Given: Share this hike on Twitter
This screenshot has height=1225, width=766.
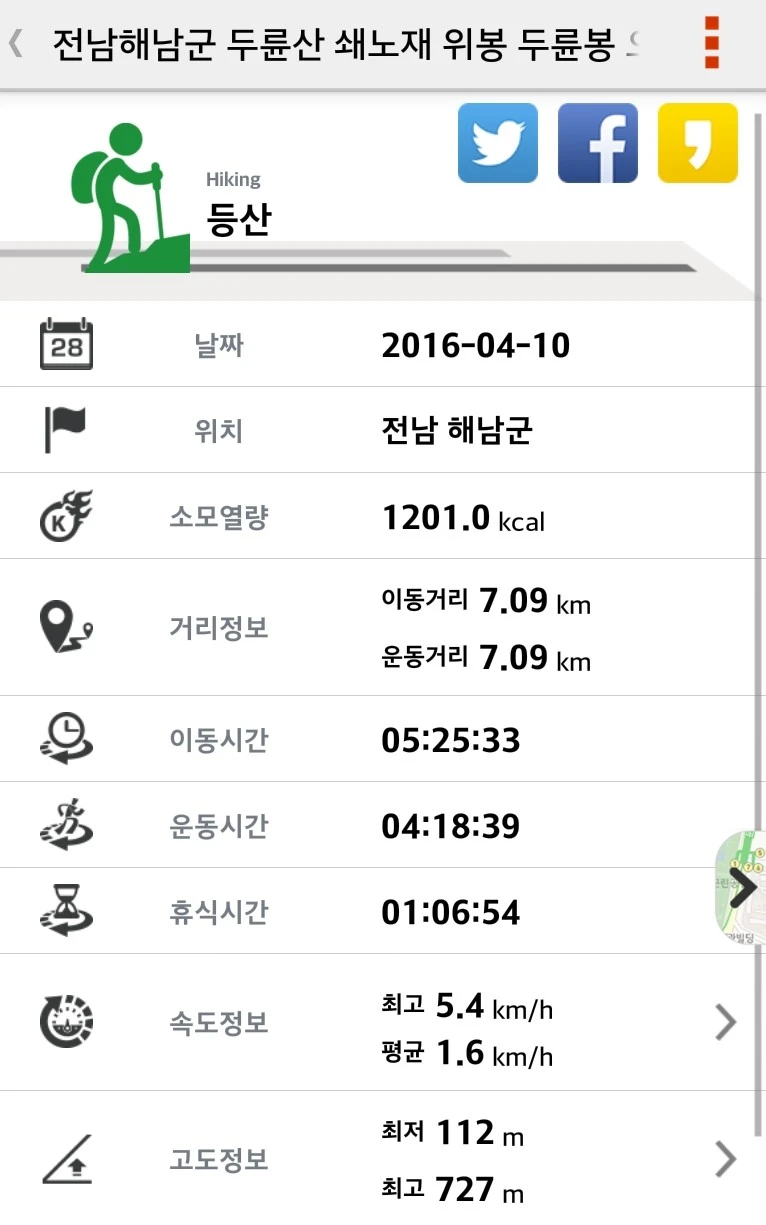Looking at the screenshot, I should tap(497, 143).
